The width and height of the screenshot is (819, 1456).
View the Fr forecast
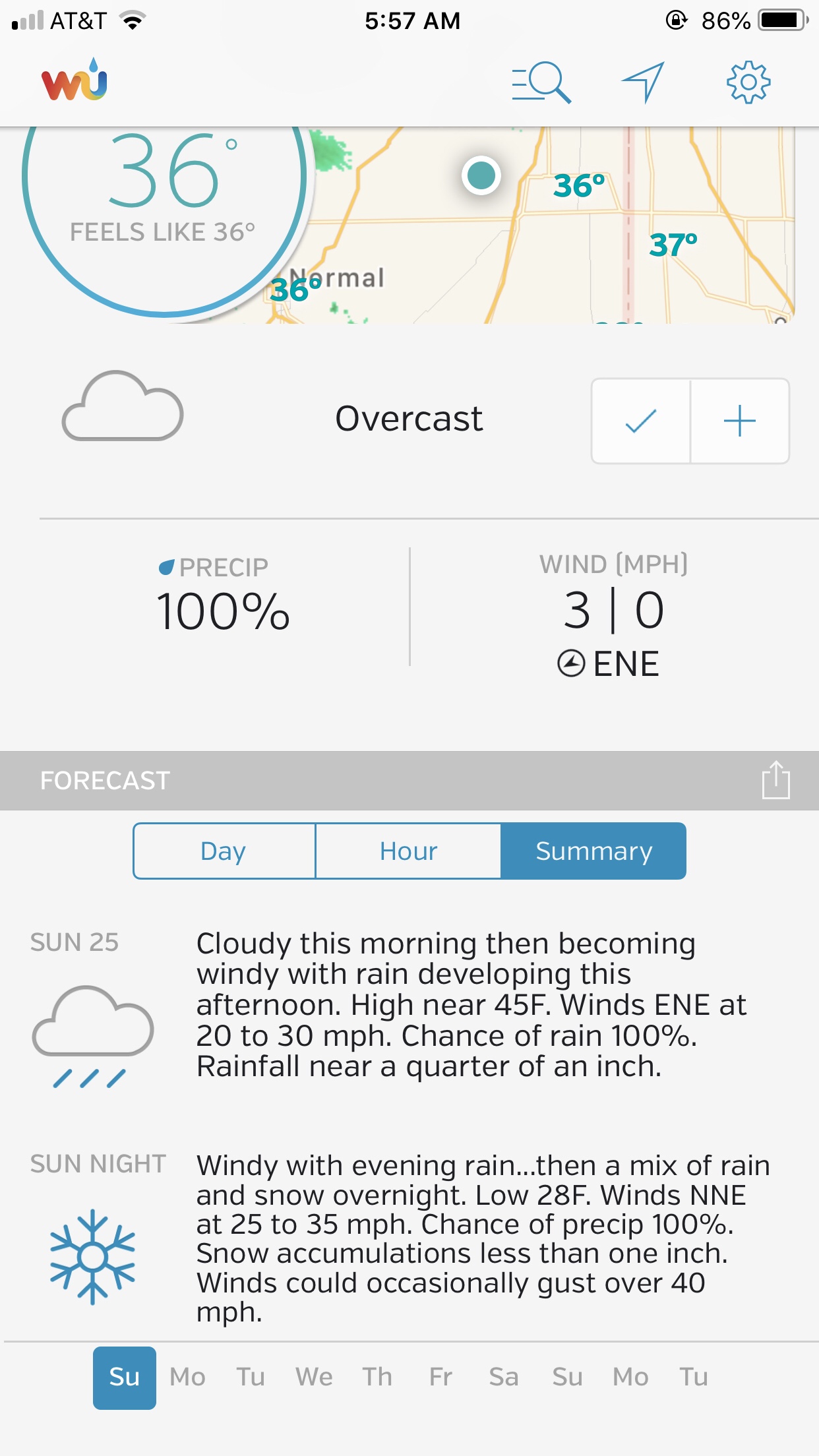440,1377
